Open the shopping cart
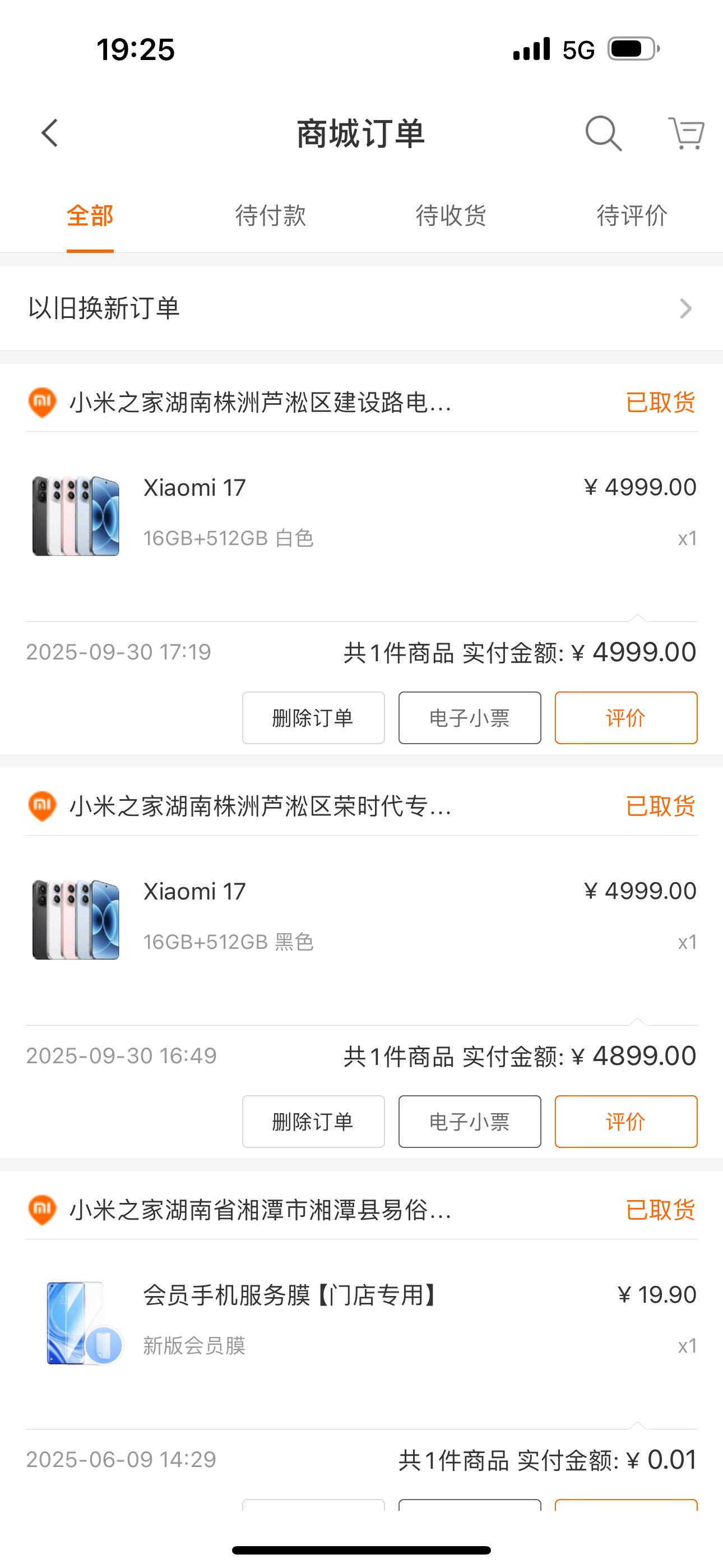Image resolution: width=723 pixels, height=1568 pixels. [x=686, y=133]
